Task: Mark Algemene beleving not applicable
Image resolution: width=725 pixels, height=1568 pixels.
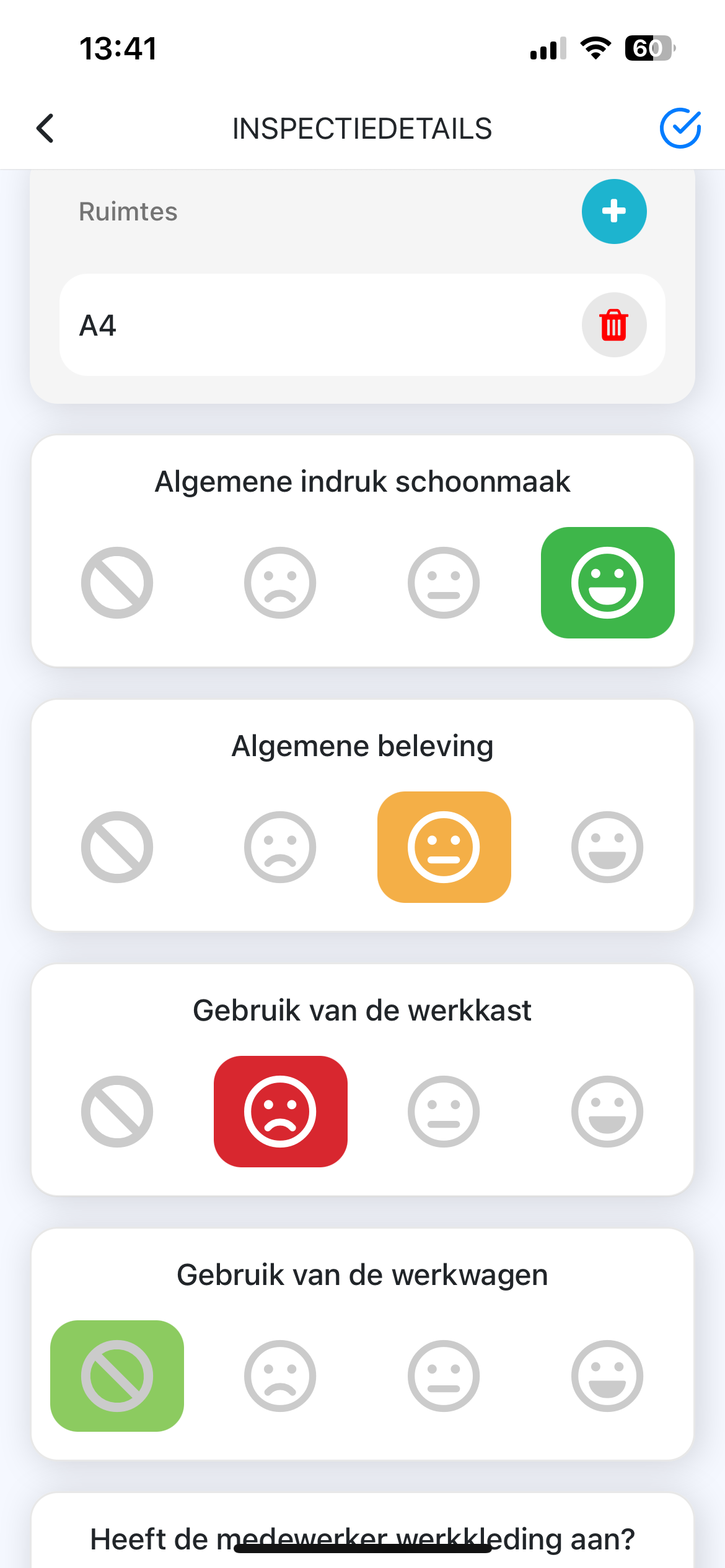Action: point(117,847)
